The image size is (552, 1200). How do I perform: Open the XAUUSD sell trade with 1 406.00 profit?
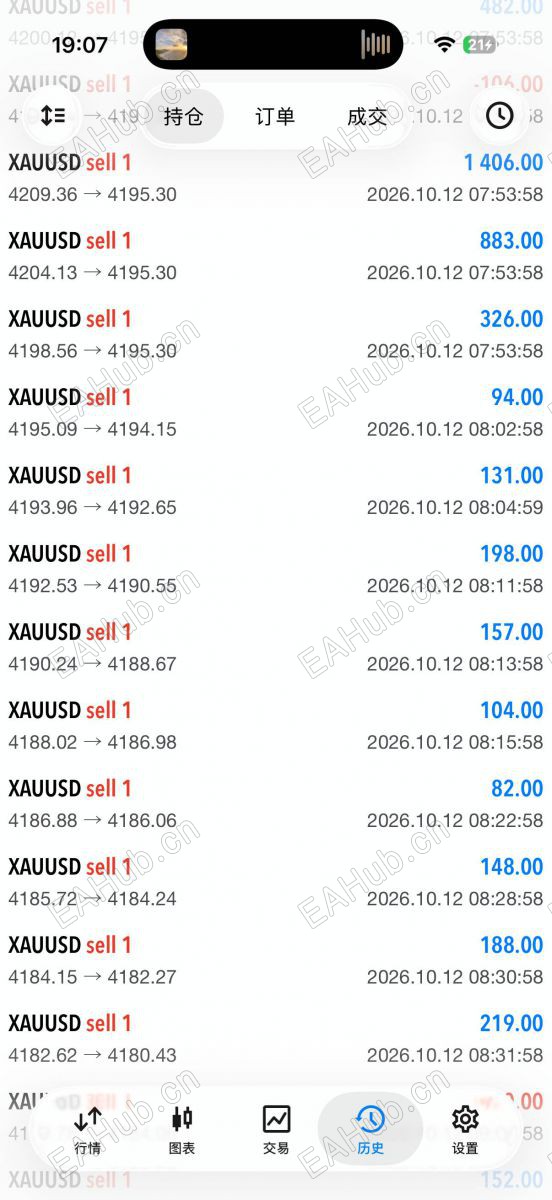276,178
